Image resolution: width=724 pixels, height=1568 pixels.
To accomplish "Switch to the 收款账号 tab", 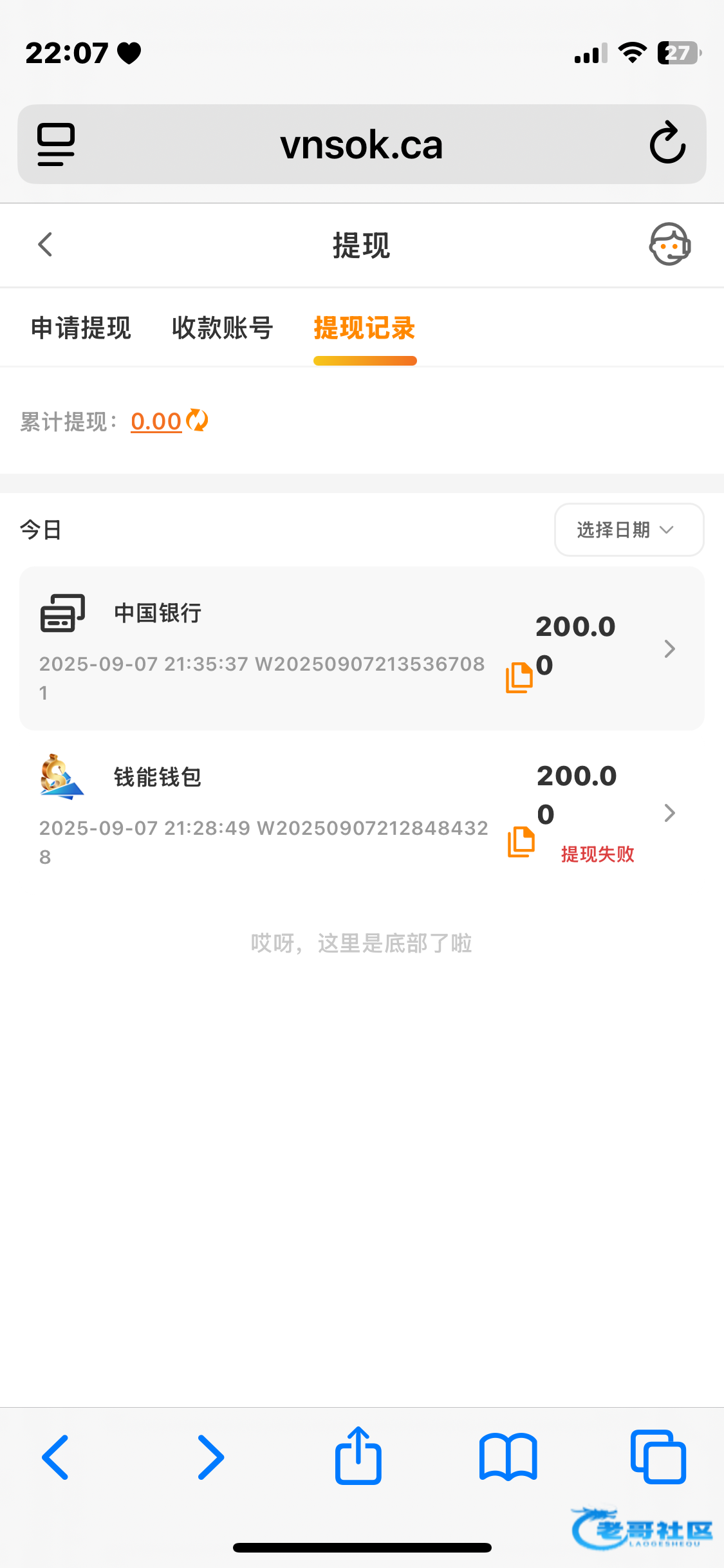I will click(x=223, y=328).
